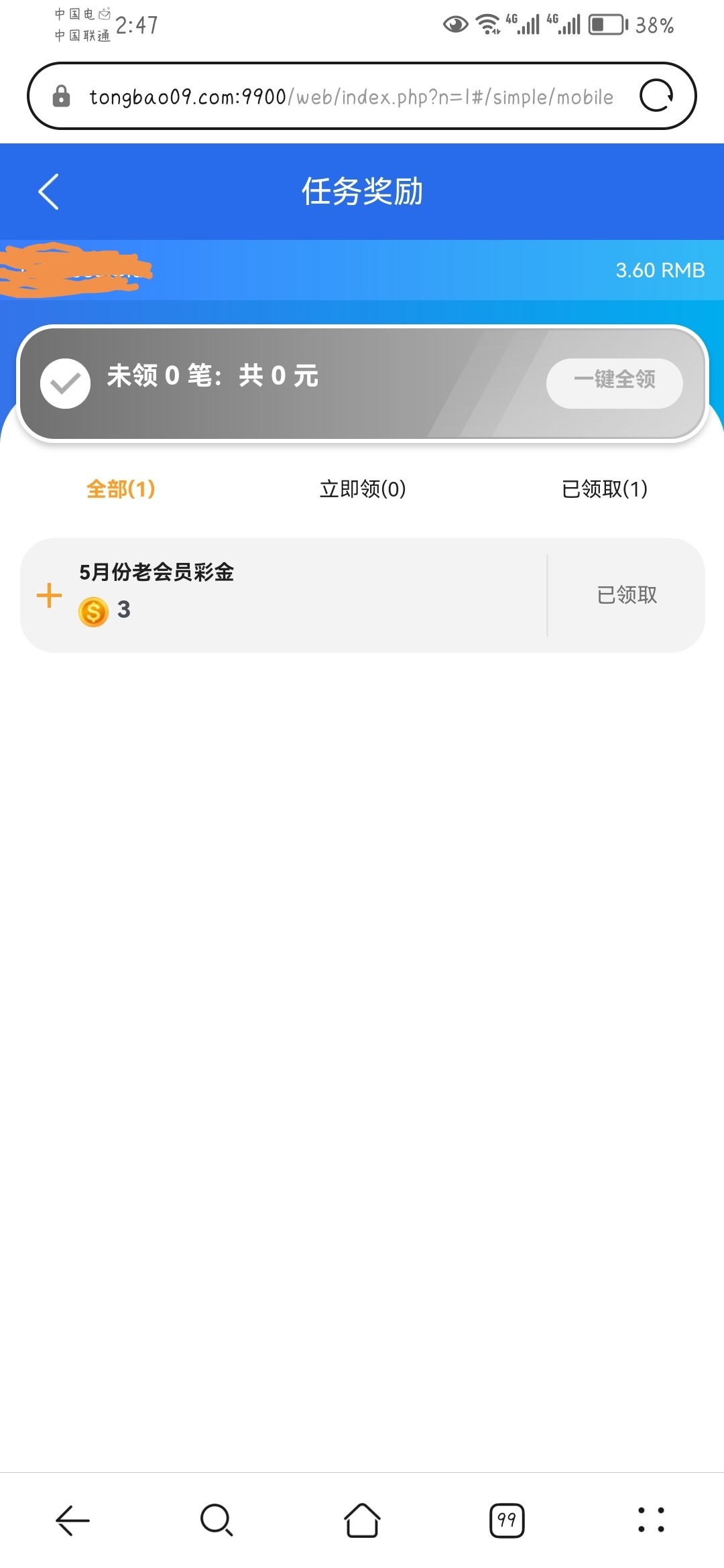Tap the 已领取 button on the reward card

coord(627,595)
